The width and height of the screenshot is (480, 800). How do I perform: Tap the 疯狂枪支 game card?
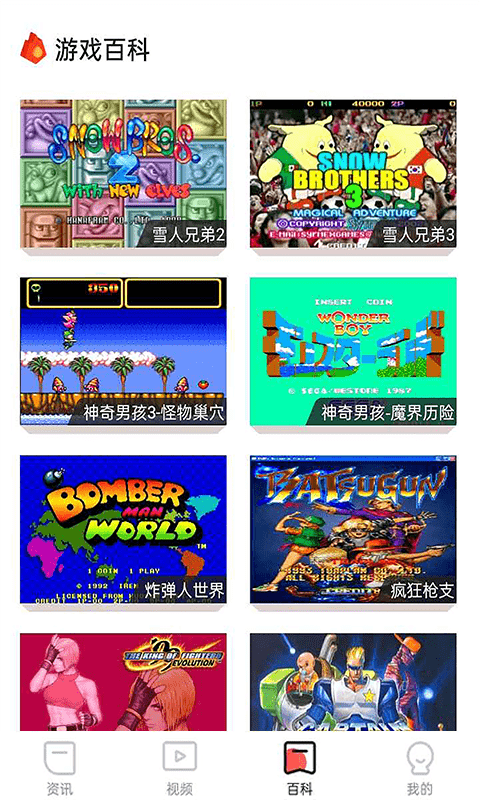pyautogui.click(x=353, y=530)
